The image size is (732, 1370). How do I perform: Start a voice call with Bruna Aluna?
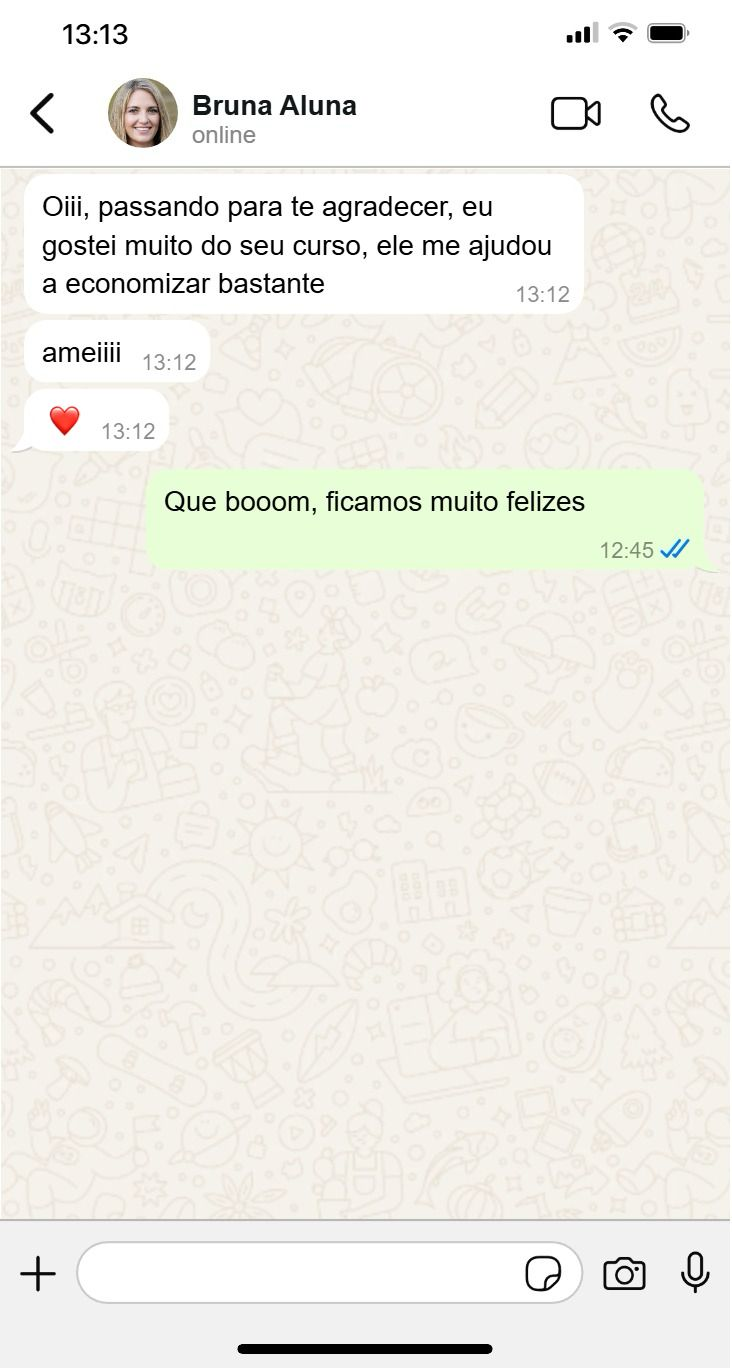[x=669, y=114]
